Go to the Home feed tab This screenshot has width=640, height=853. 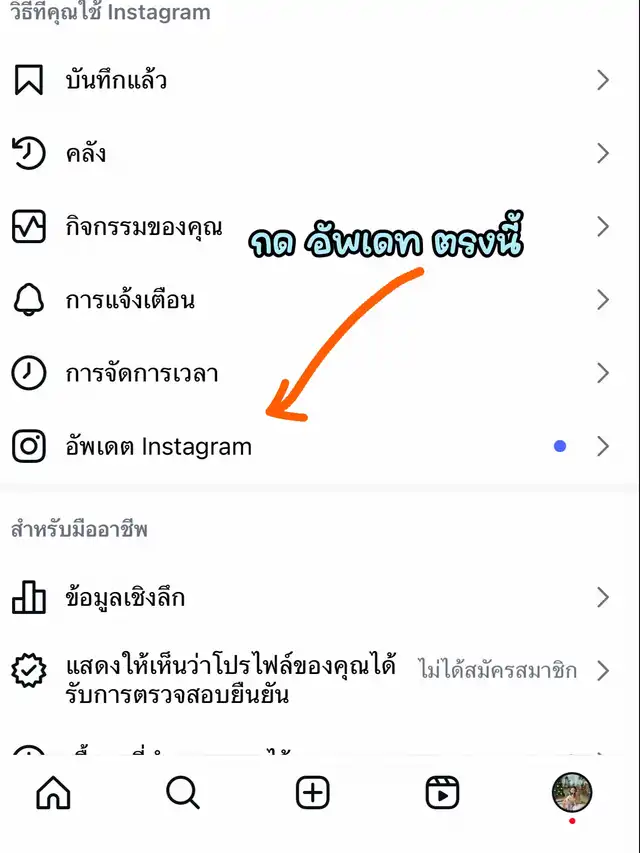(53, 792)
